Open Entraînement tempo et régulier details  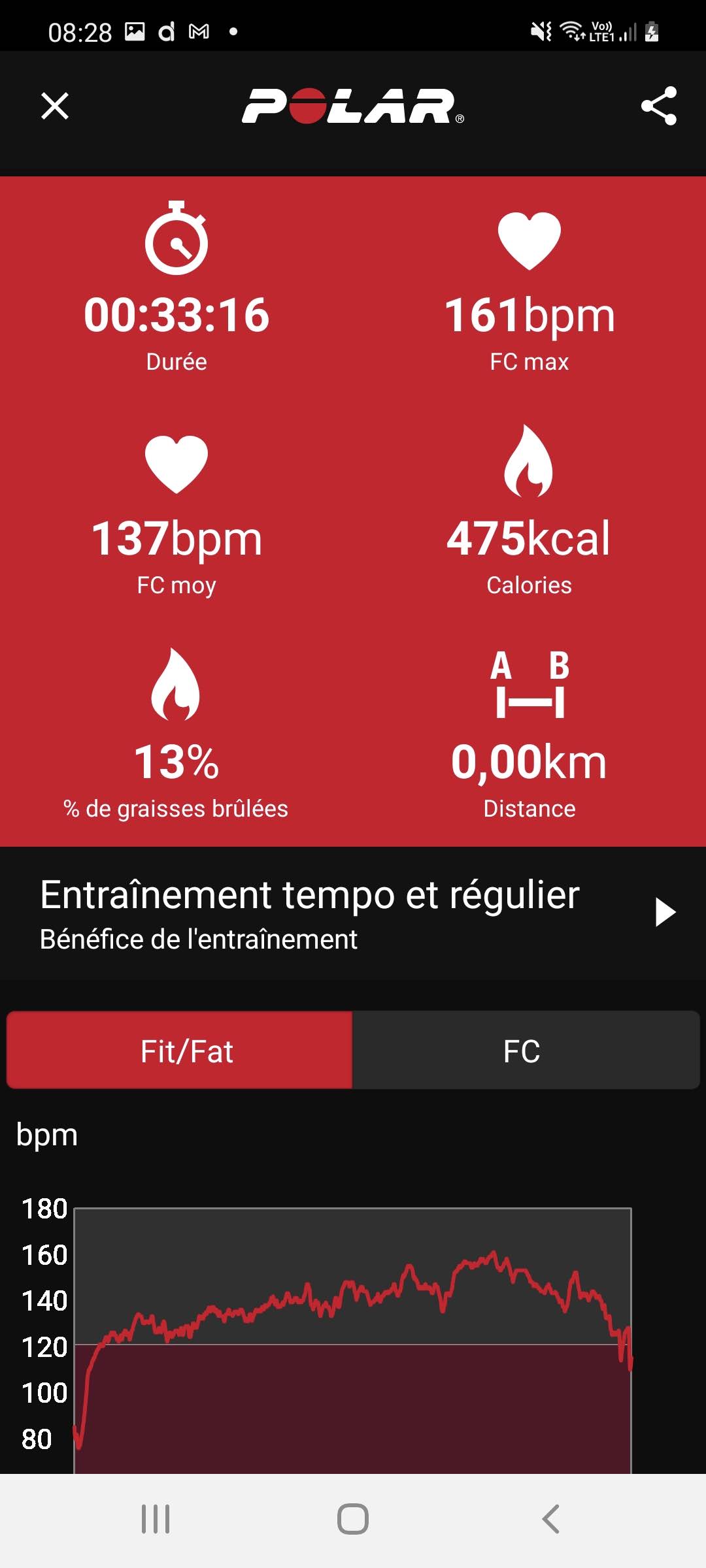pyautogui.click(x=353, y=913)
